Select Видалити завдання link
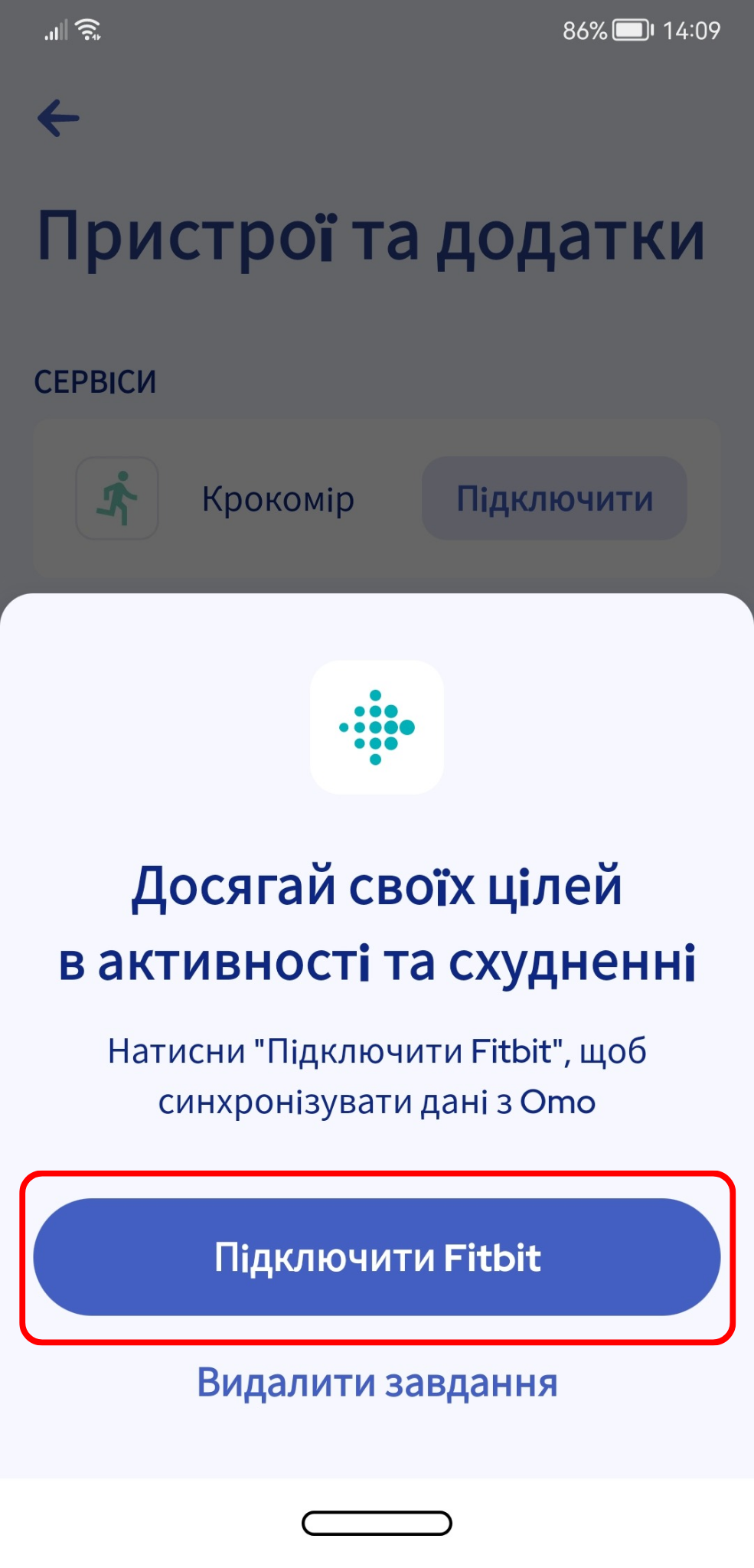This screenshot has height=1568, width=754. [x=377, y=1383]
